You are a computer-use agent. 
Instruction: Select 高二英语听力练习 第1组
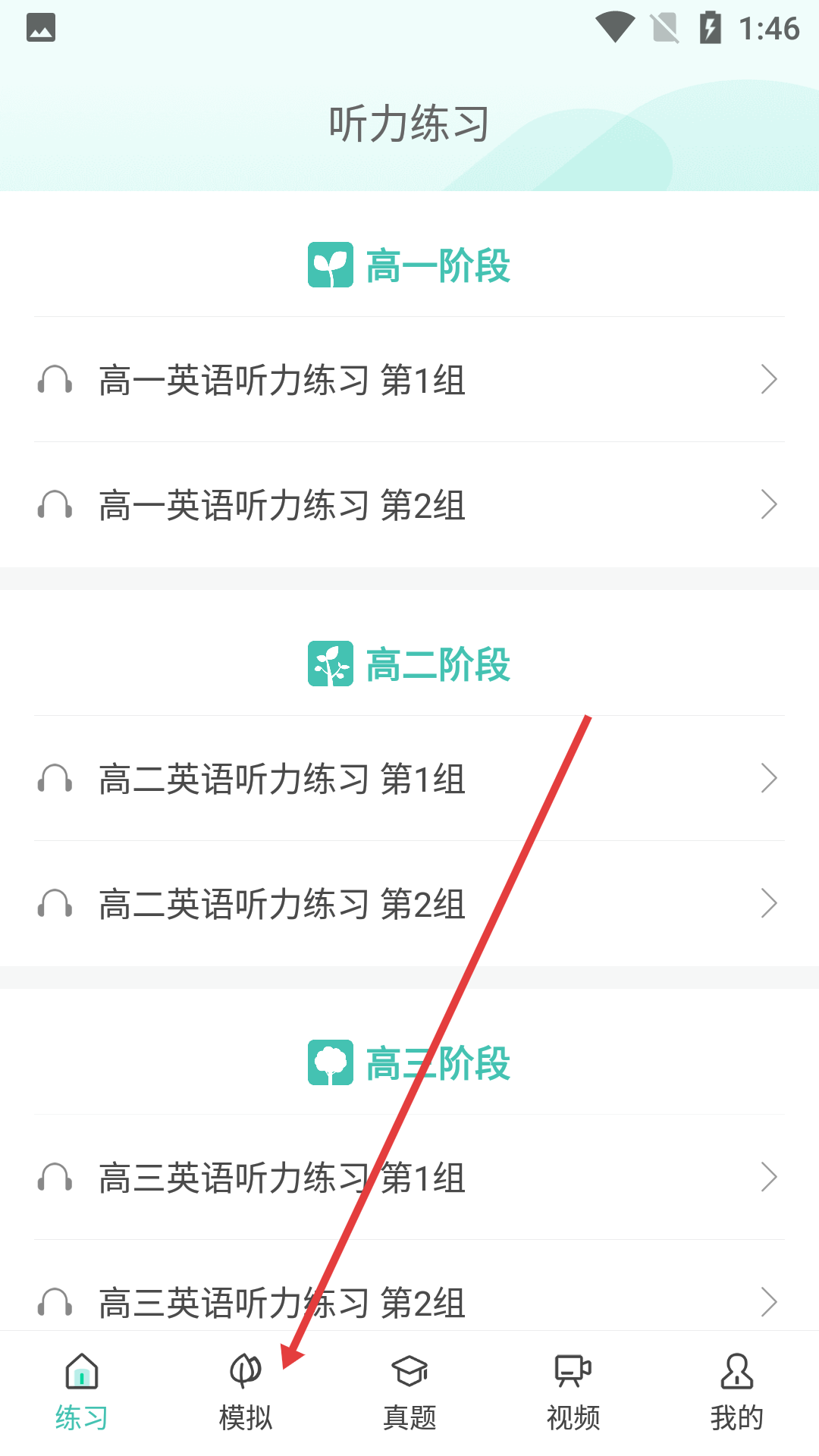coord(409,779)
